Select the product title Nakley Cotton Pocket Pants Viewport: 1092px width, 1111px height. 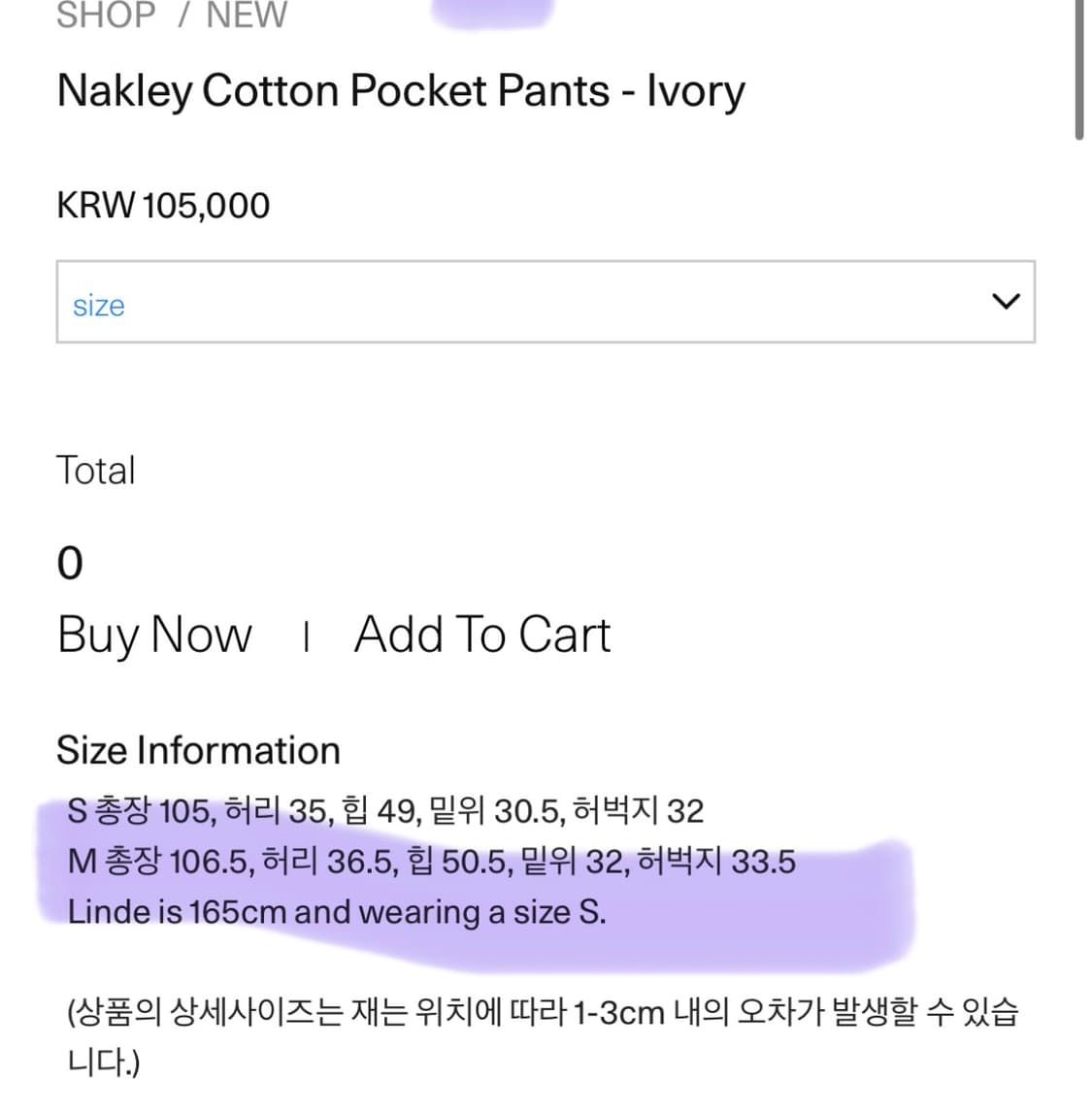[401, 90]
